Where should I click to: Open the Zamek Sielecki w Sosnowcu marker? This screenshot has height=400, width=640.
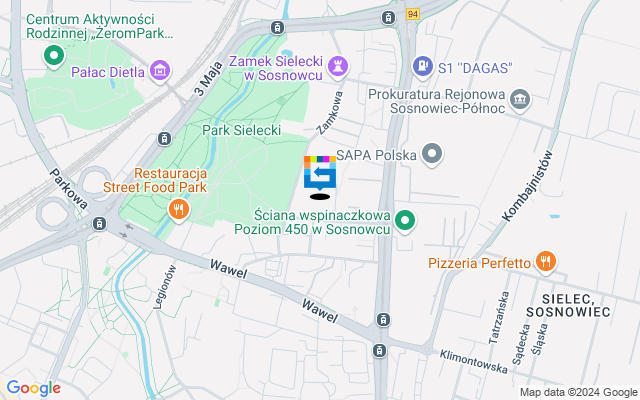click(x=342, y=66)
